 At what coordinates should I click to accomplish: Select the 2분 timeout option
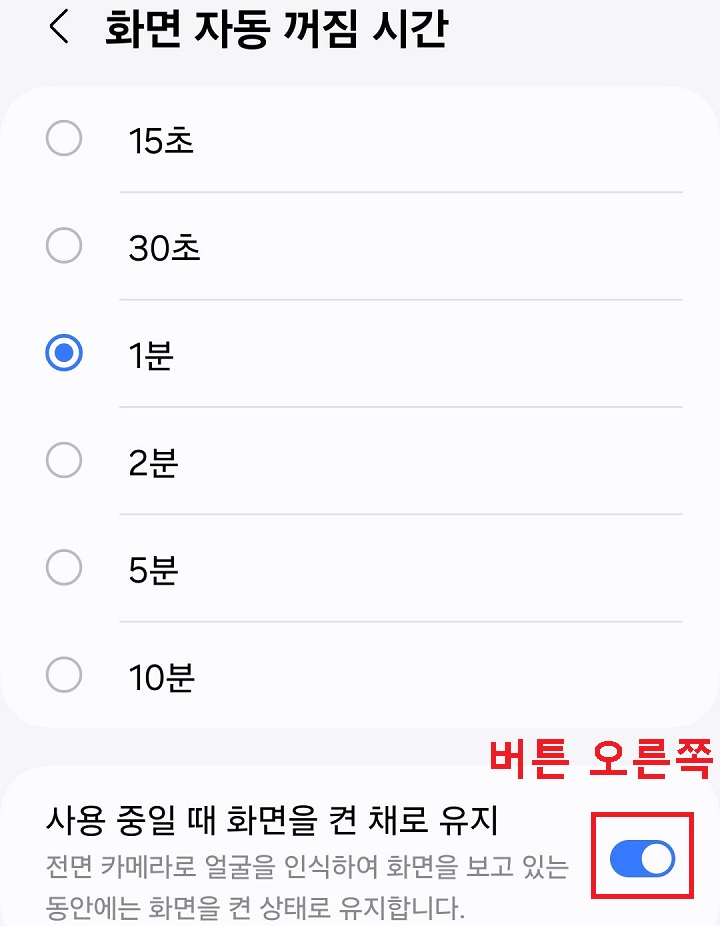pyautogui.click(x=64, y=461)
